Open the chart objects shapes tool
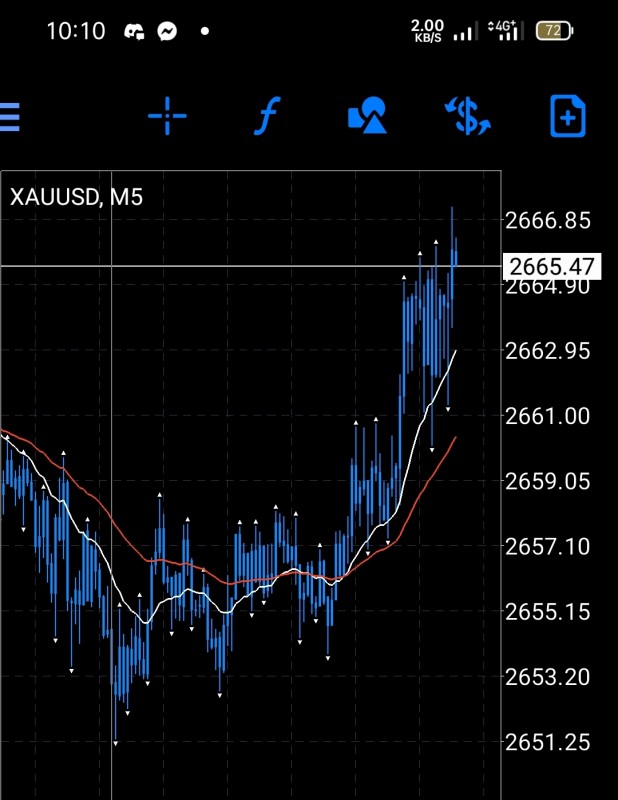 tap(367, 117)
